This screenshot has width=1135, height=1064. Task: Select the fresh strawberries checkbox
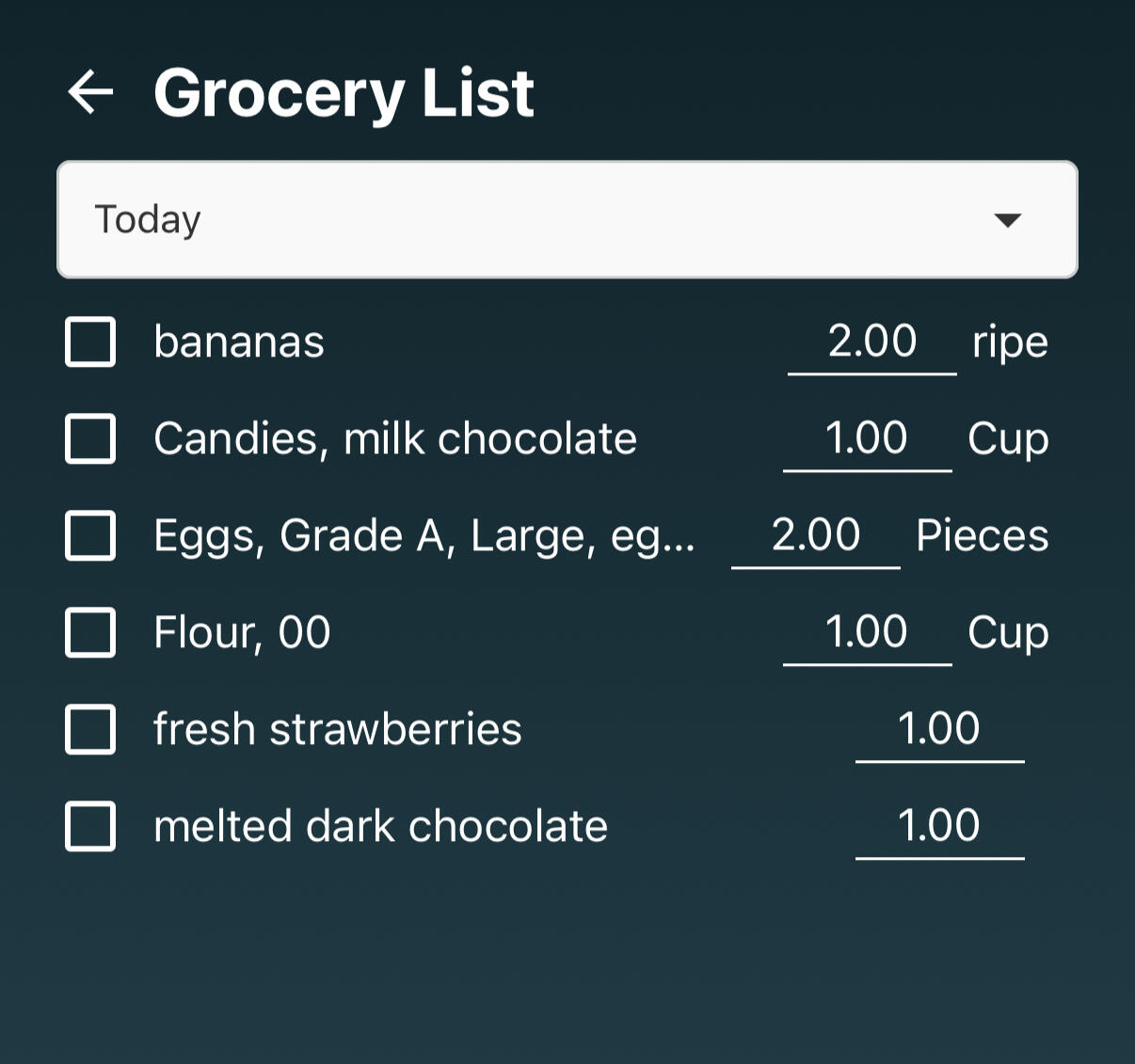point(90,729)
